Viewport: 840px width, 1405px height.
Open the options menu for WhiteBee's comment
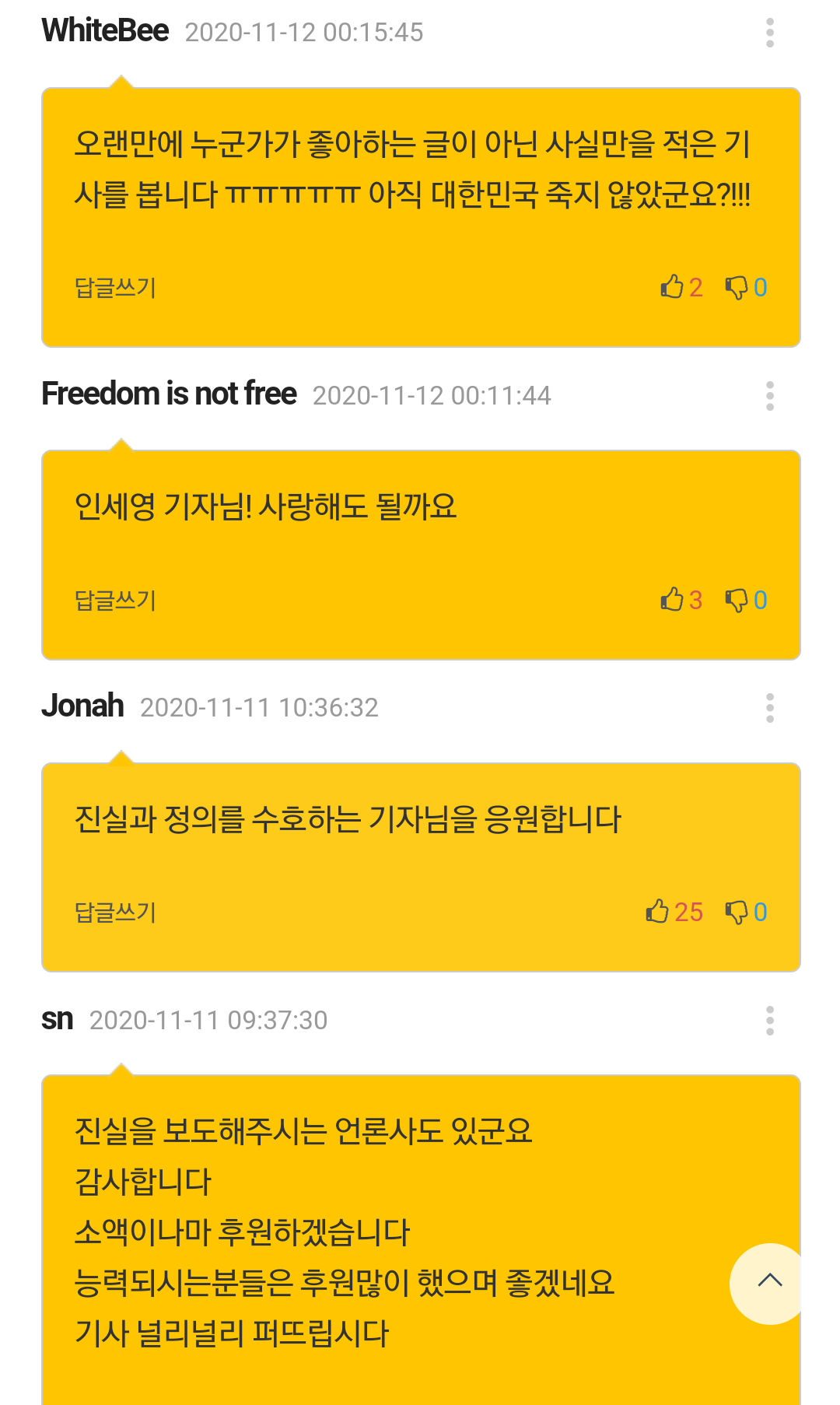(770, 33)
